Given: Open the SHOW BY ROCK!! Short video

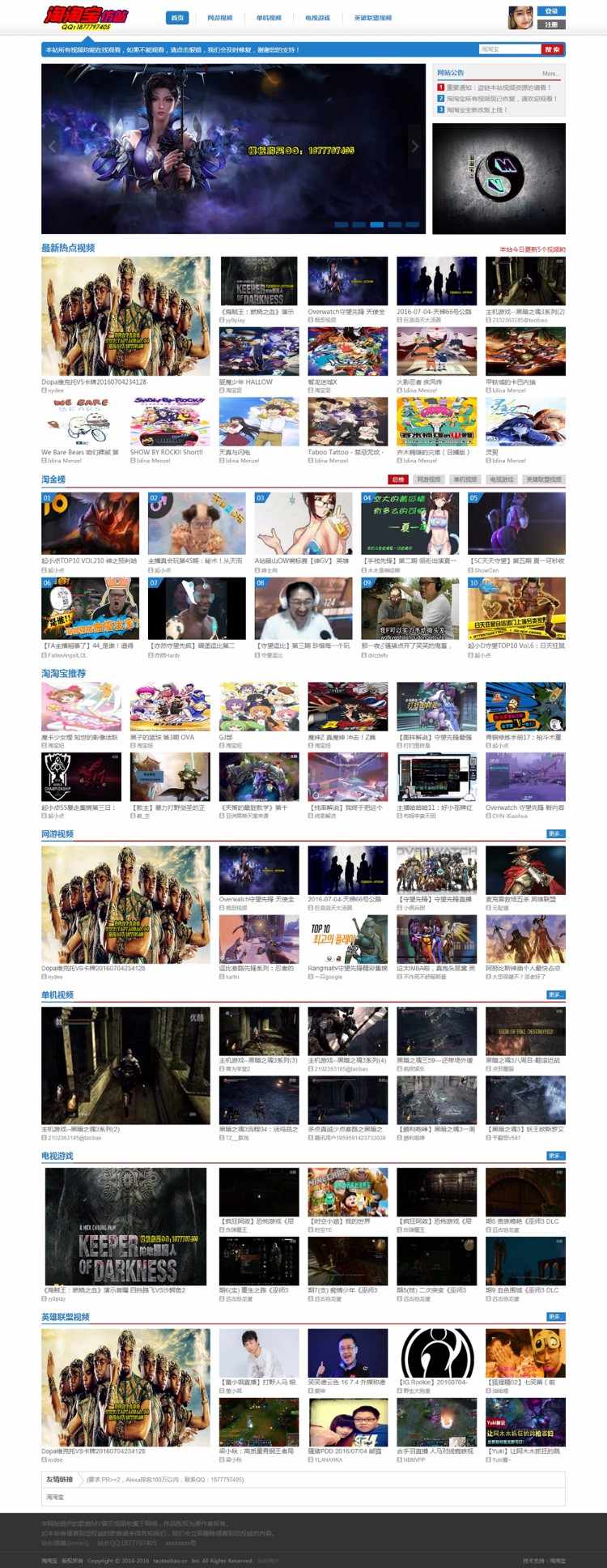Looking at the screenshot, I should click(x=169, y=422).
